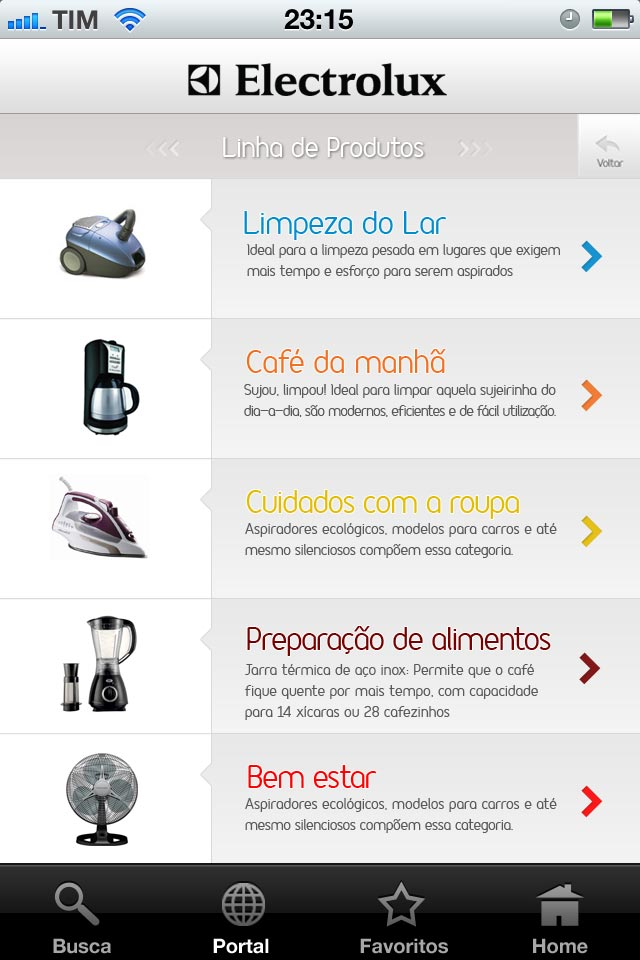Open the Portal tab
The height and width of the screenshot is (960, 640).
(241, 918)
